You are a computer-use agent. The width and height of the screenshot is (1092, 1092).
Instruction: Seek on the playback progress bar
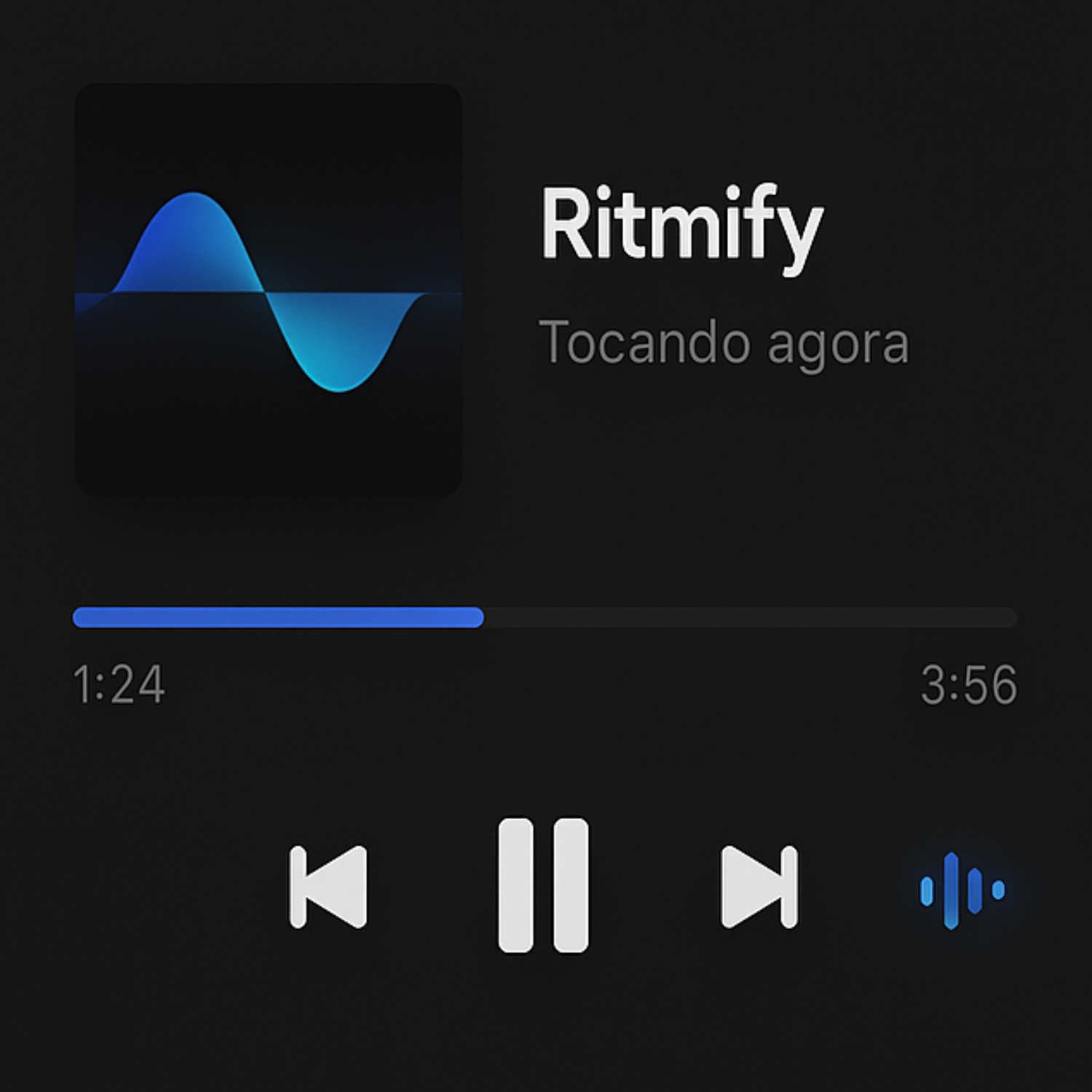[x=545, y=617]
